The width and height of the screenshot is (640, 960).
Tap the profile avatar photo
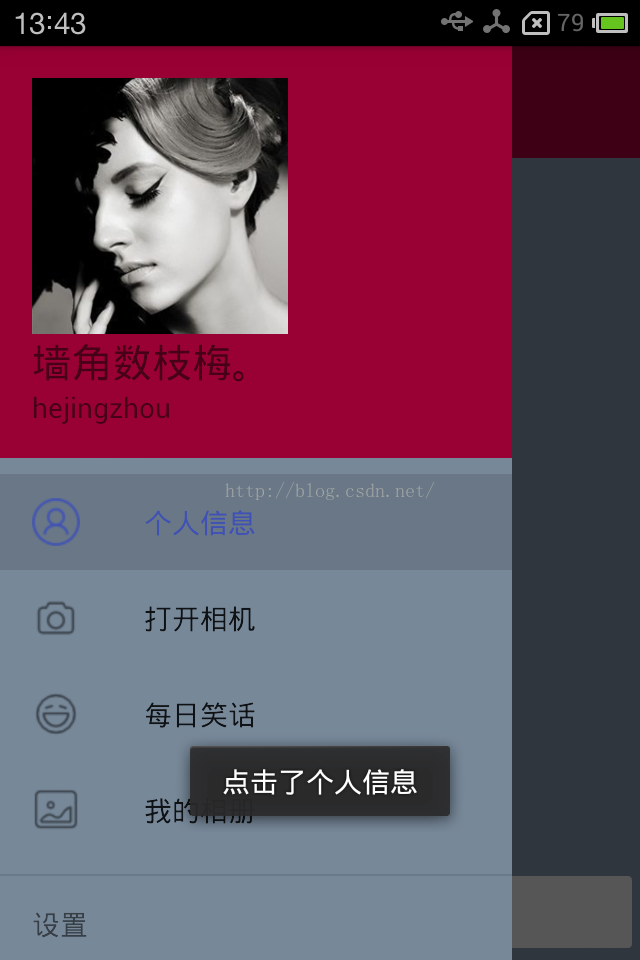(160, 206)
